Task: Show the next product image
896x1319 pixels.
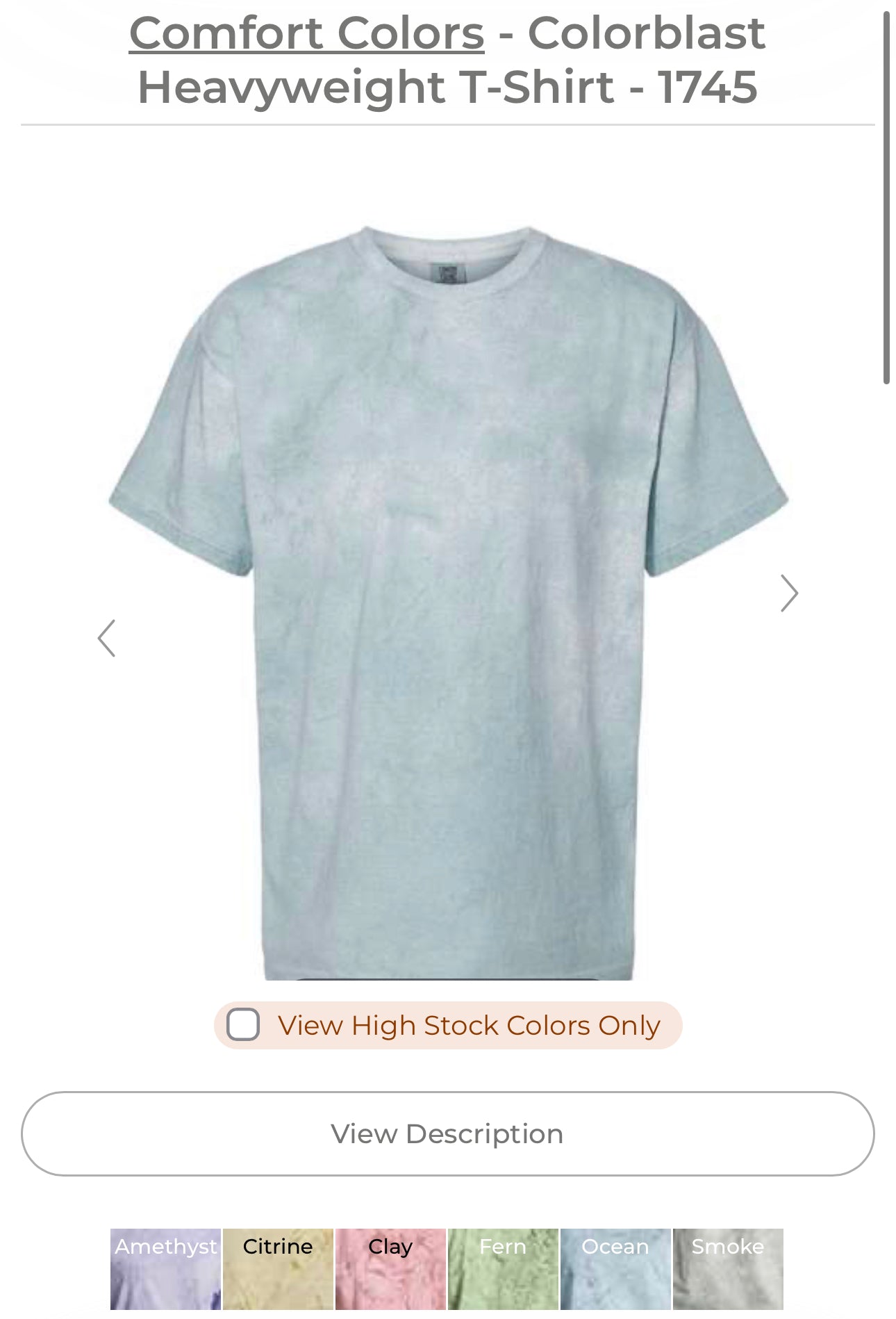Action: point(789,593)
